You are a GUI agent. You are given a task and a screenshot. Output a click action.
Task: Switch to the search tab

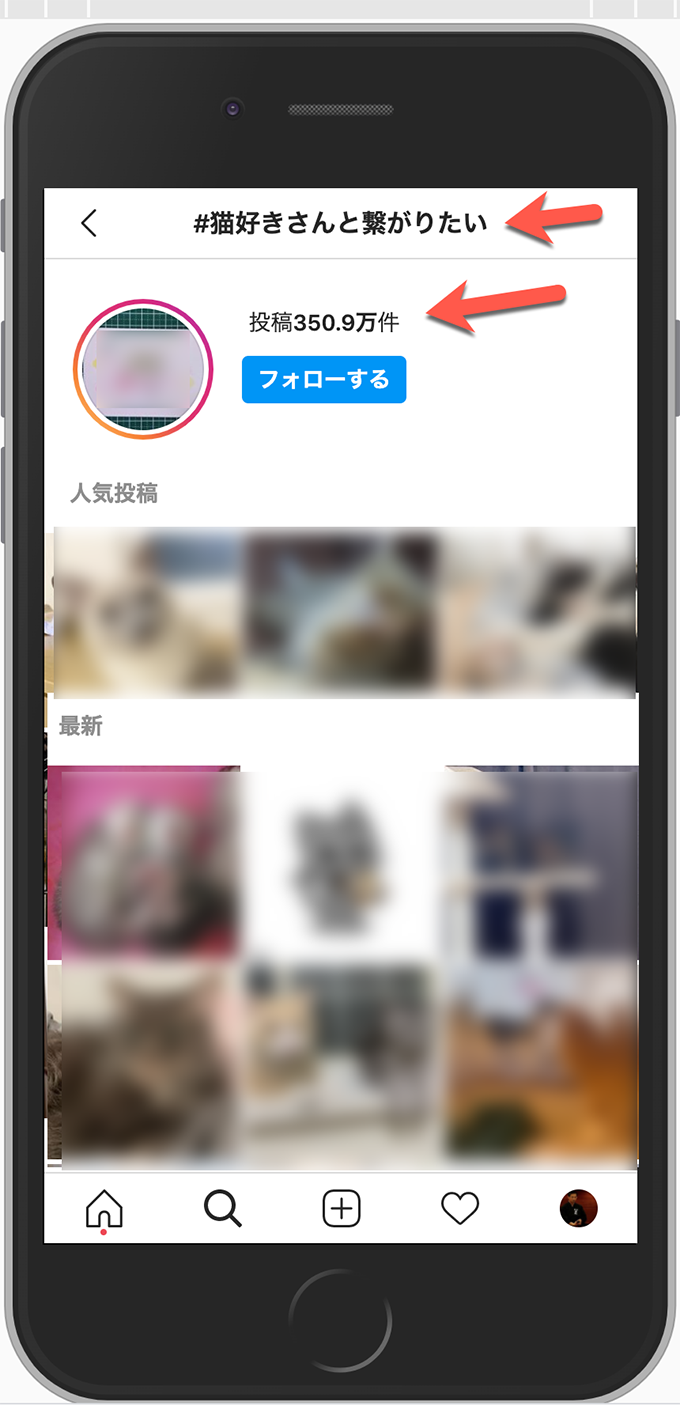(x=223, y=1209)
